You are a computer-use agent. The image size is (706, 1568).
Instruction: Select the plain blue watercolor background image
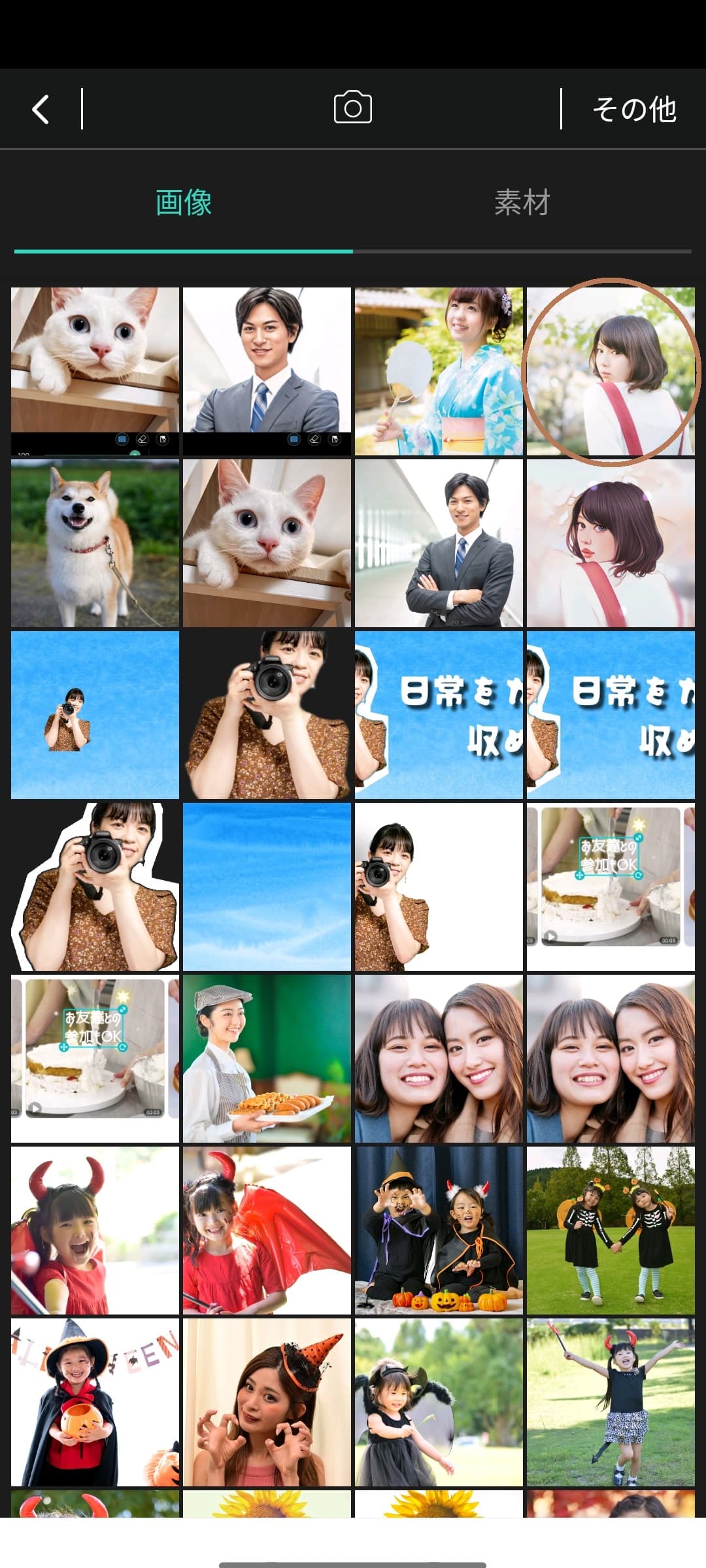tap(267, 887)
